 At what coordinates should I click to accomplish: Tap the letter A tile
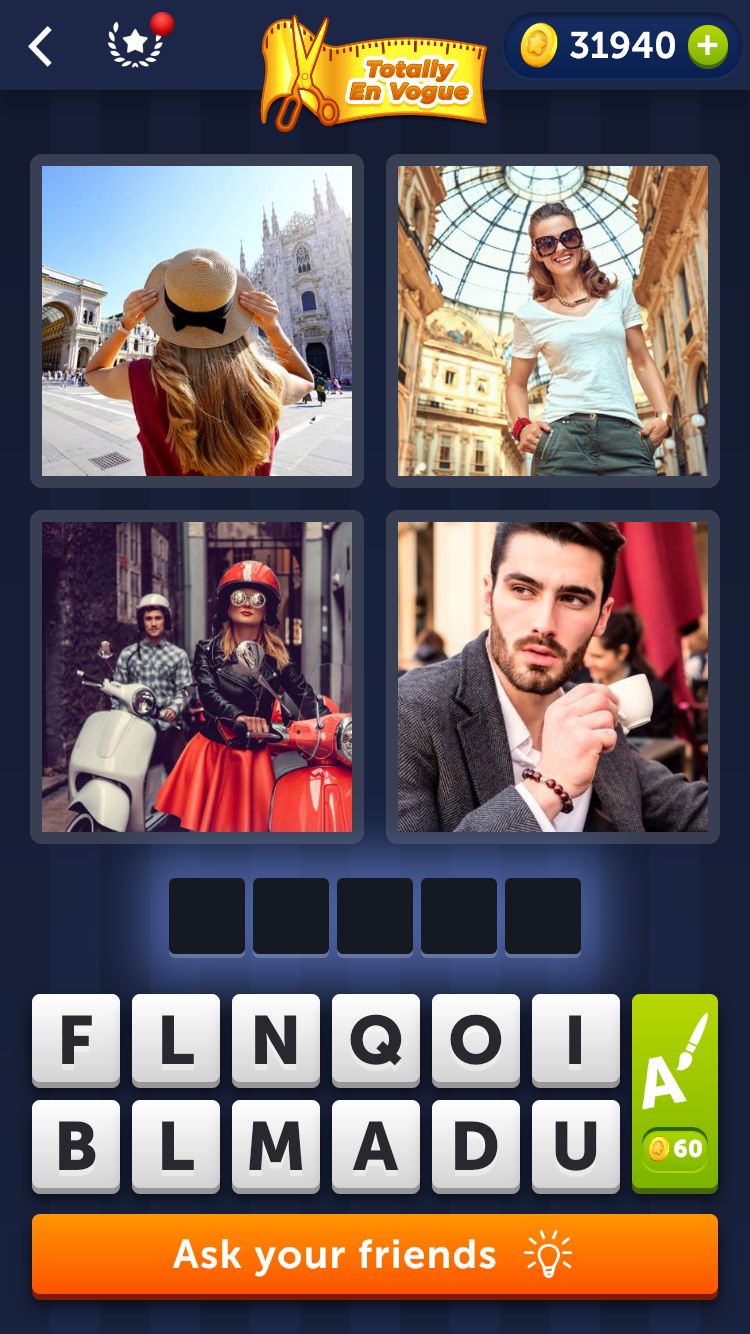pos(376,1146)
